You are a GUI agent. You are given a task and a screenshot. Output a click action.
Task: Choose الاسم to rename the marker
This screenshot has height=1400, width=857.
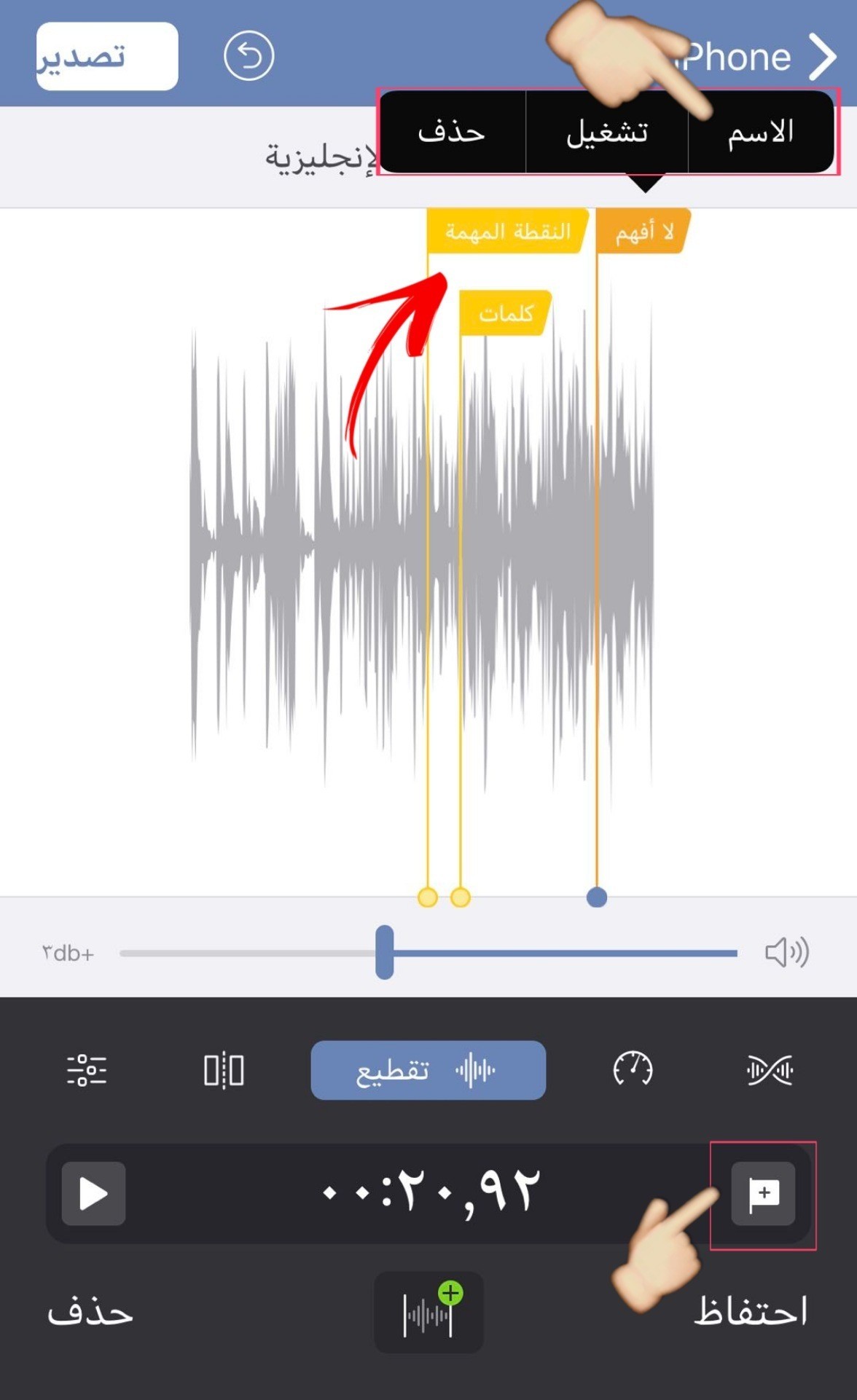tap(760, 132)
